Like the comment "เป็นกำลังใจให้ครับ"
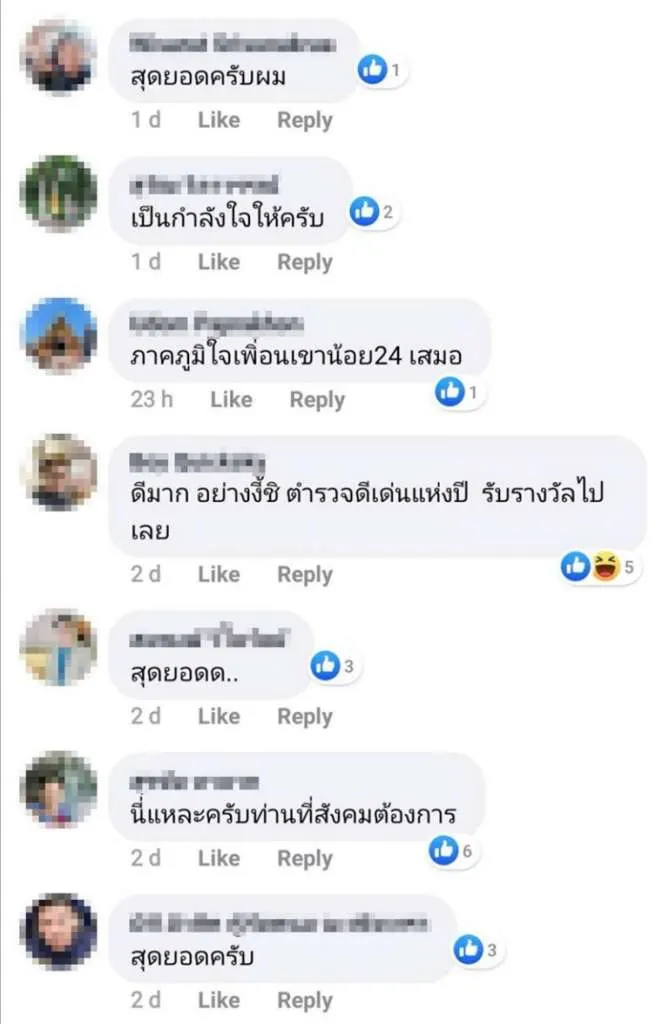 (x=218, y=262)
